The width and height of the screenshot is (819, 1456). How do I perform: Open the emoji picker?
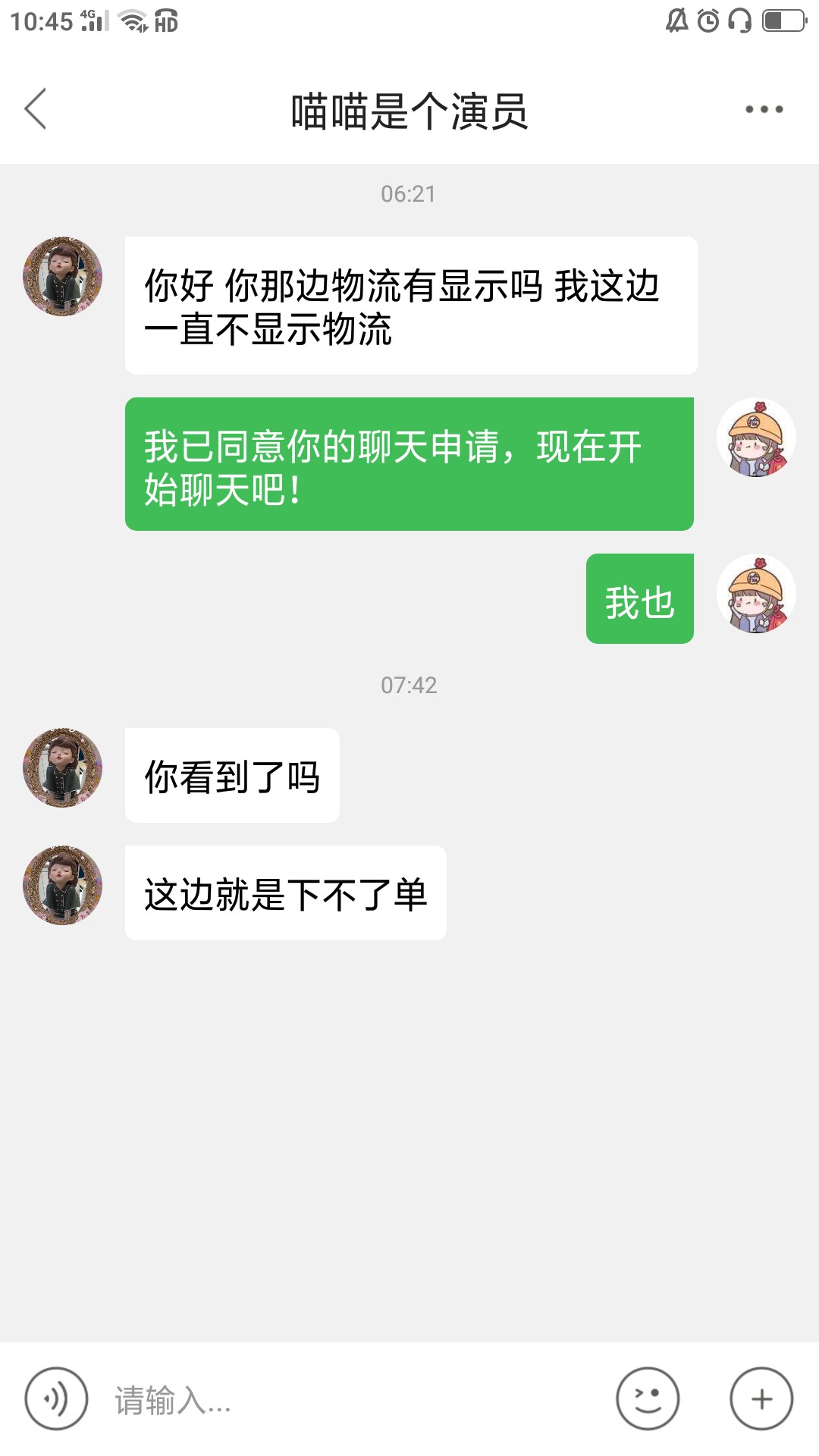(648, 1399)
